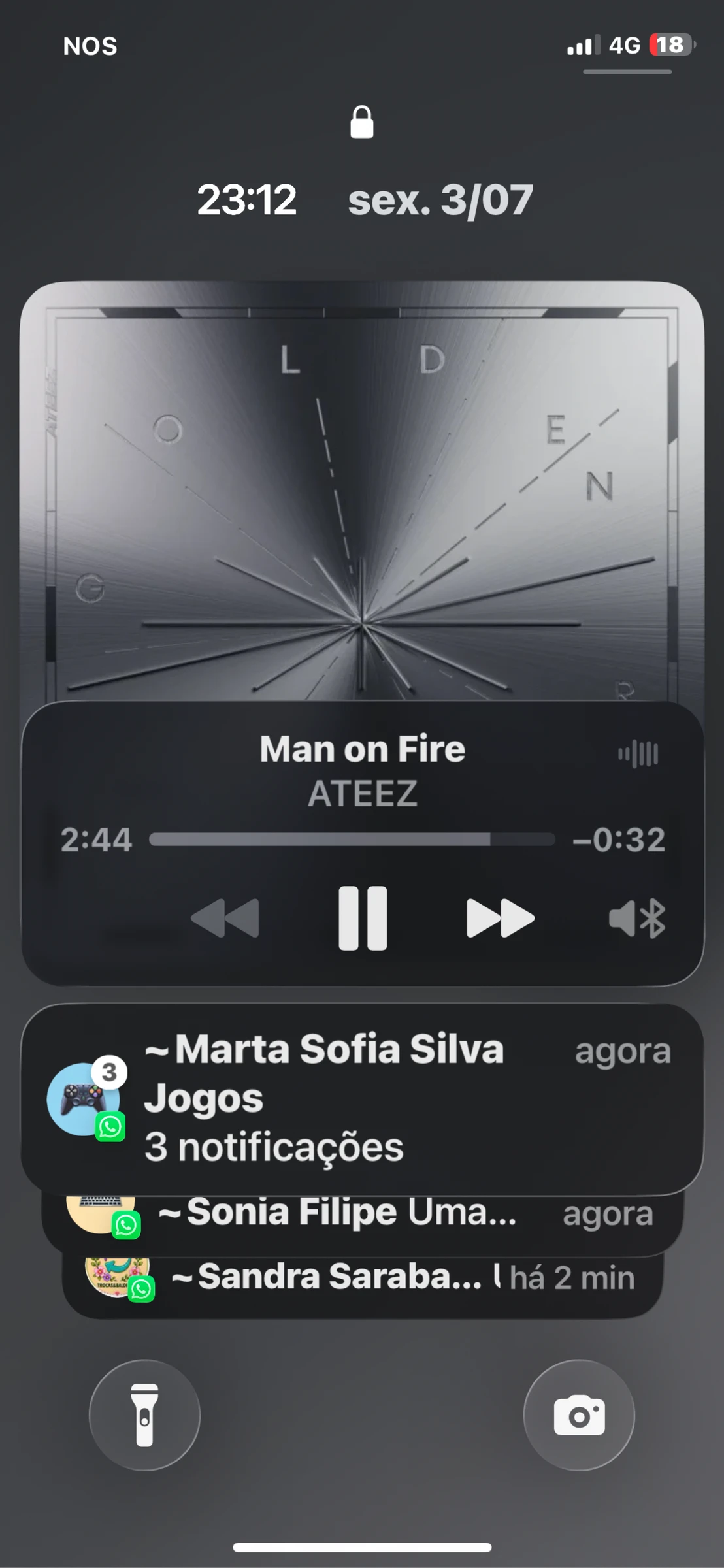
Task: Open the Bluetooth audio output picker
Action: (x=637, y=918)
